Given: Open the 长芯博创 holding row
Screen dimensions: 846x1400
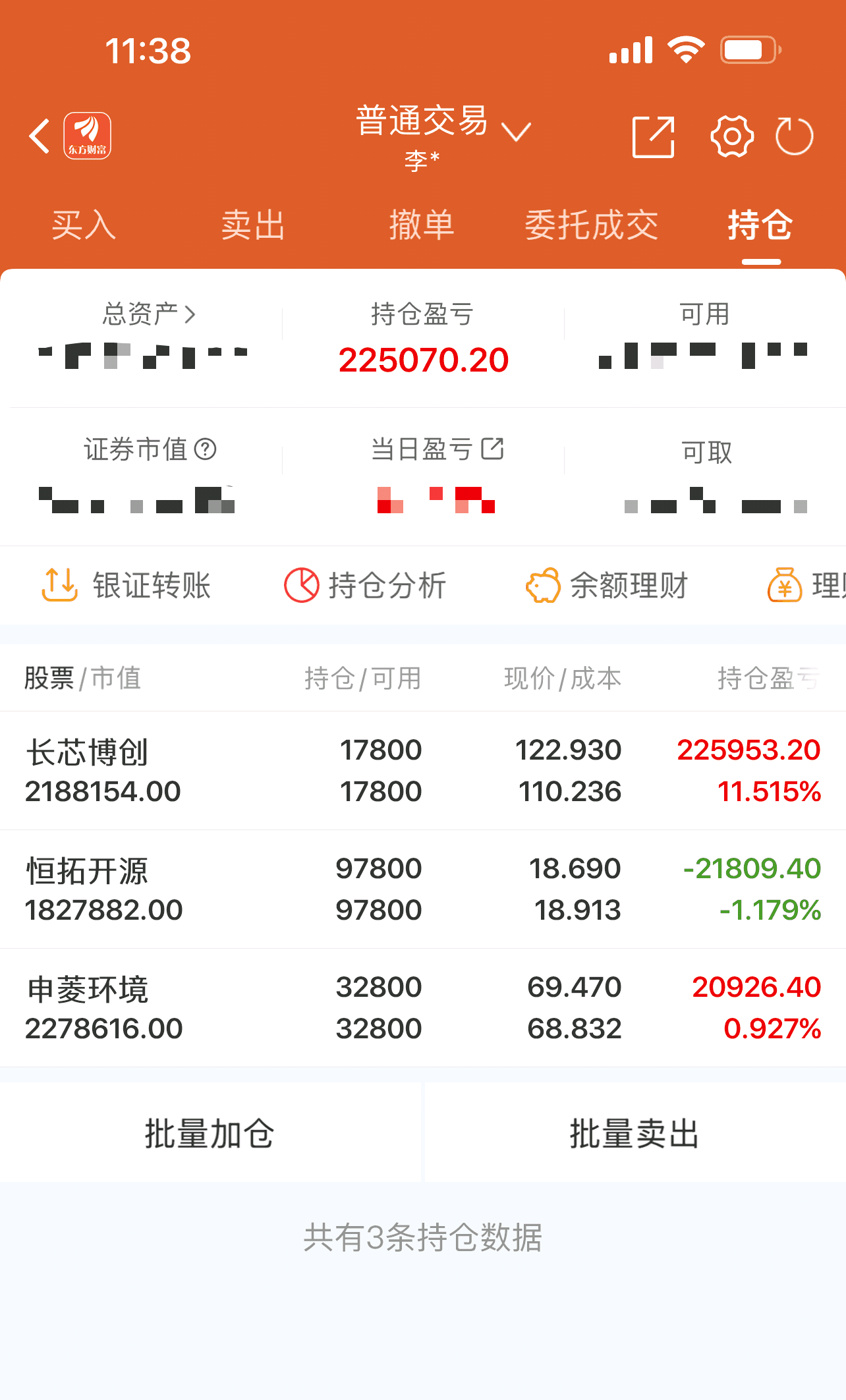Looking at the screenshot, I should pos(423,771).
